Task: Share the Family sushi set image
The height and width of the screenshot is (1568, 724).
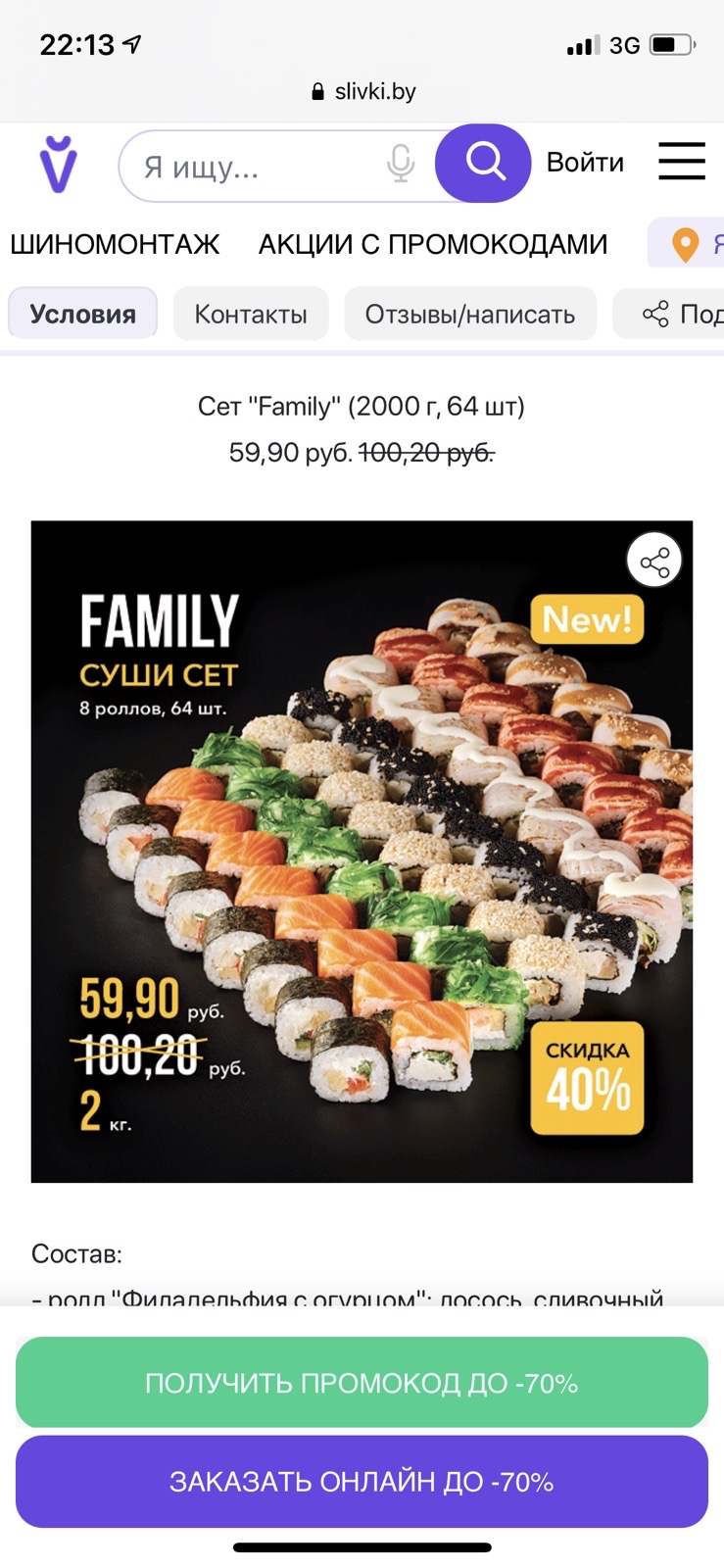Action: tap(654, 562)
